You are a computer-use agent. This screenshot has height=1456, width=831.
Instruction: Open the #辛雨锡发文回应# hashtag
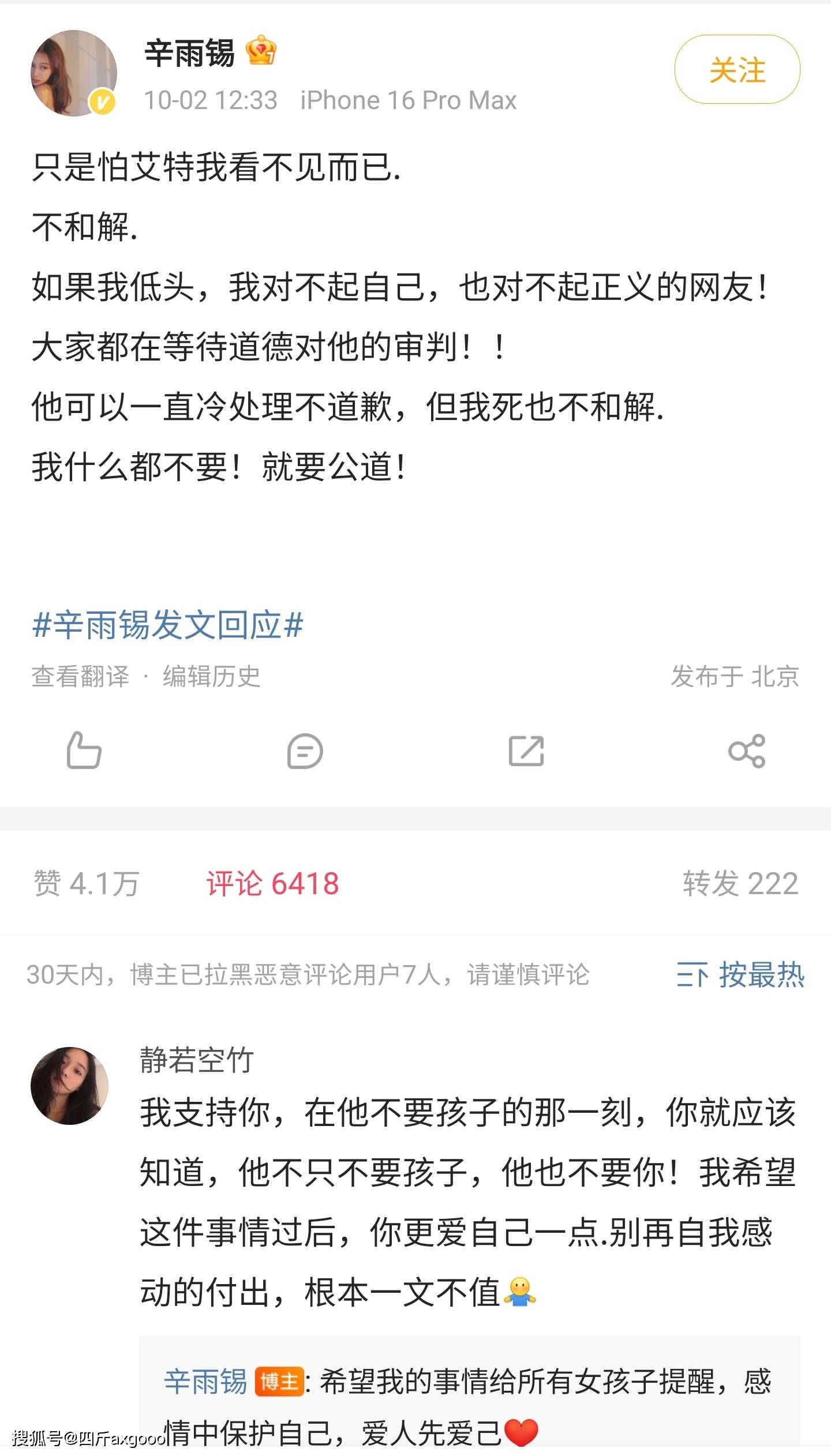pyautogui.click(x=167, y=625)
